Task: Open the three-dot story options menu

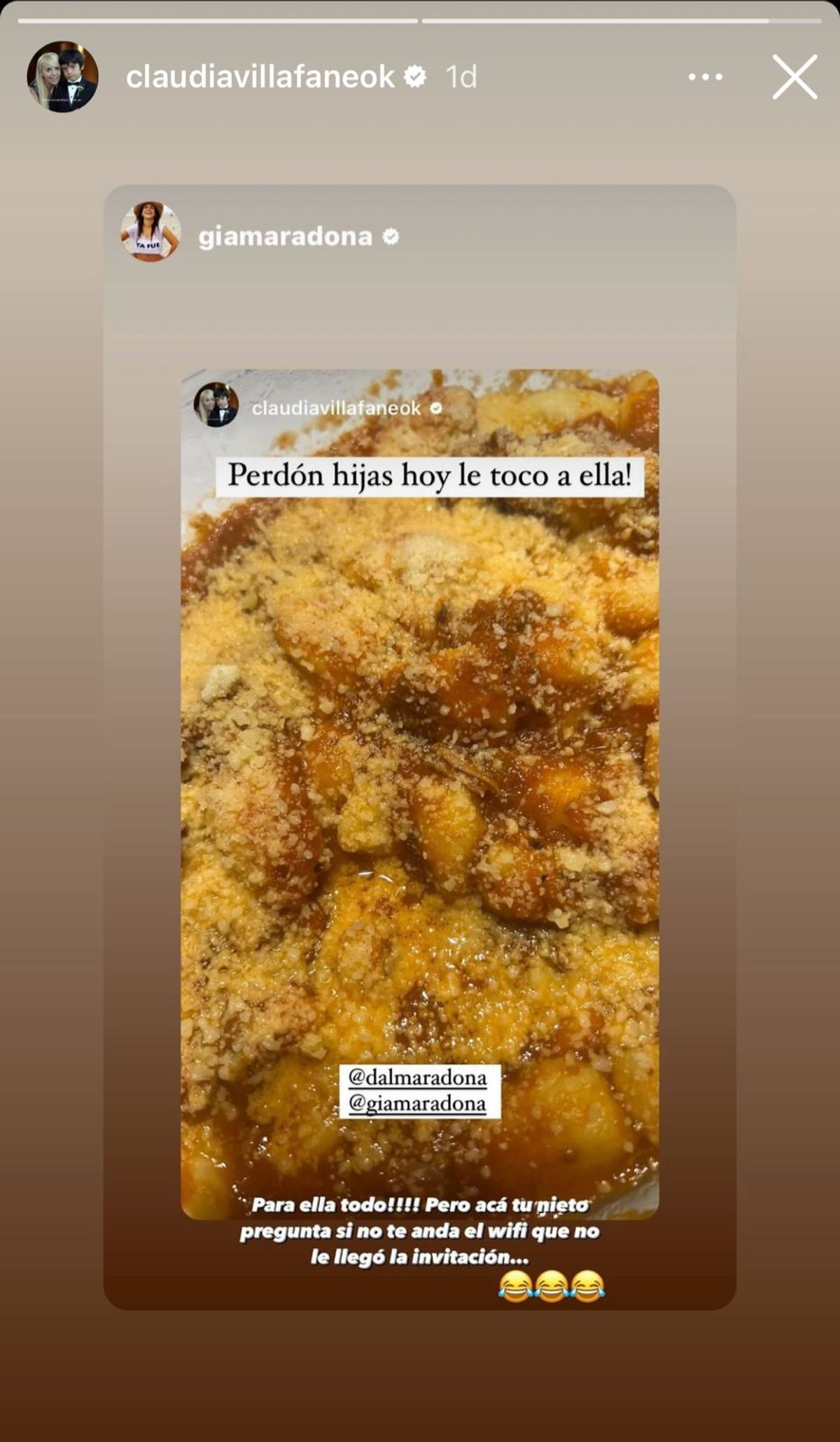Action: tap(705, 77)
